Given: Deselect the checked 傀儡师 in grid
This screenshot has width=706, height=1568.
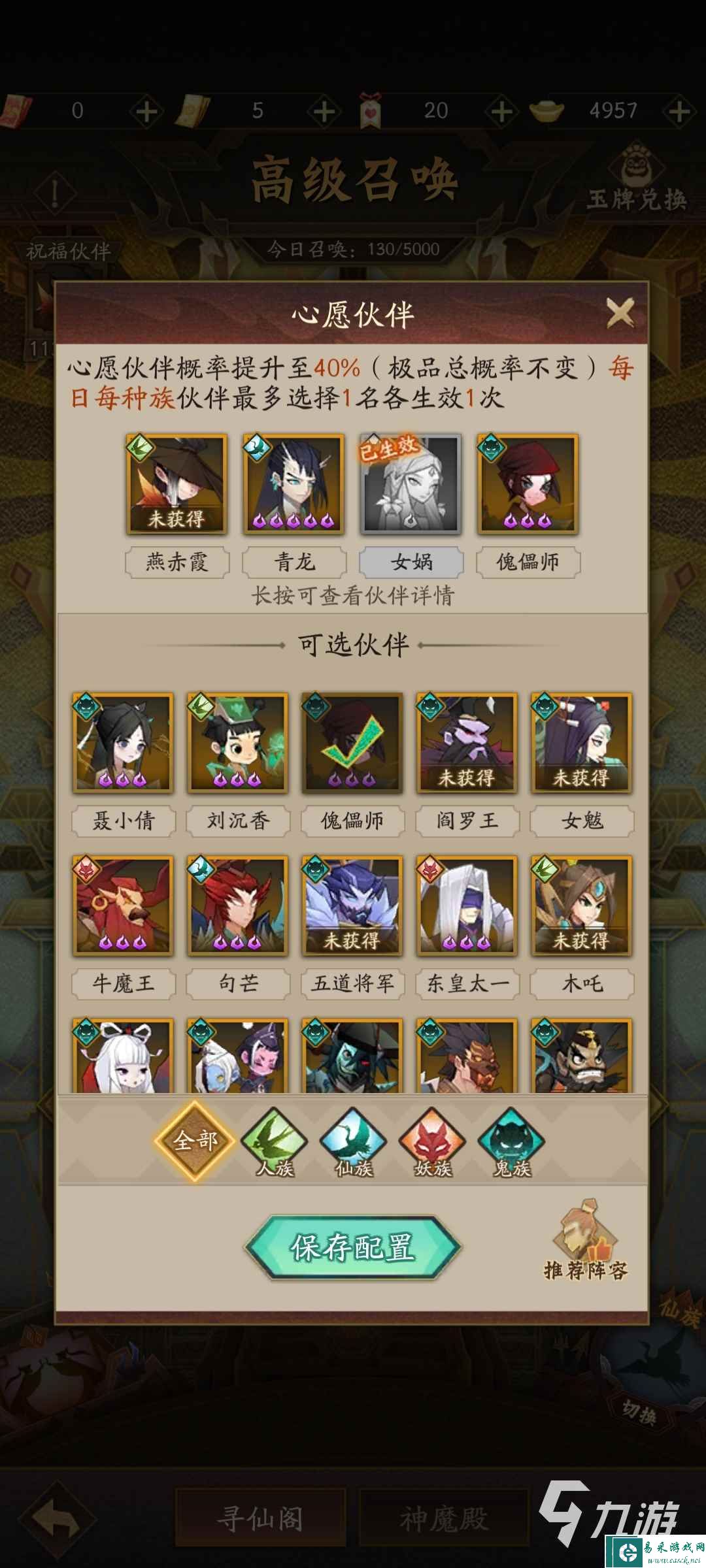Looking at the screenshot, I should (x=352, y=743).
